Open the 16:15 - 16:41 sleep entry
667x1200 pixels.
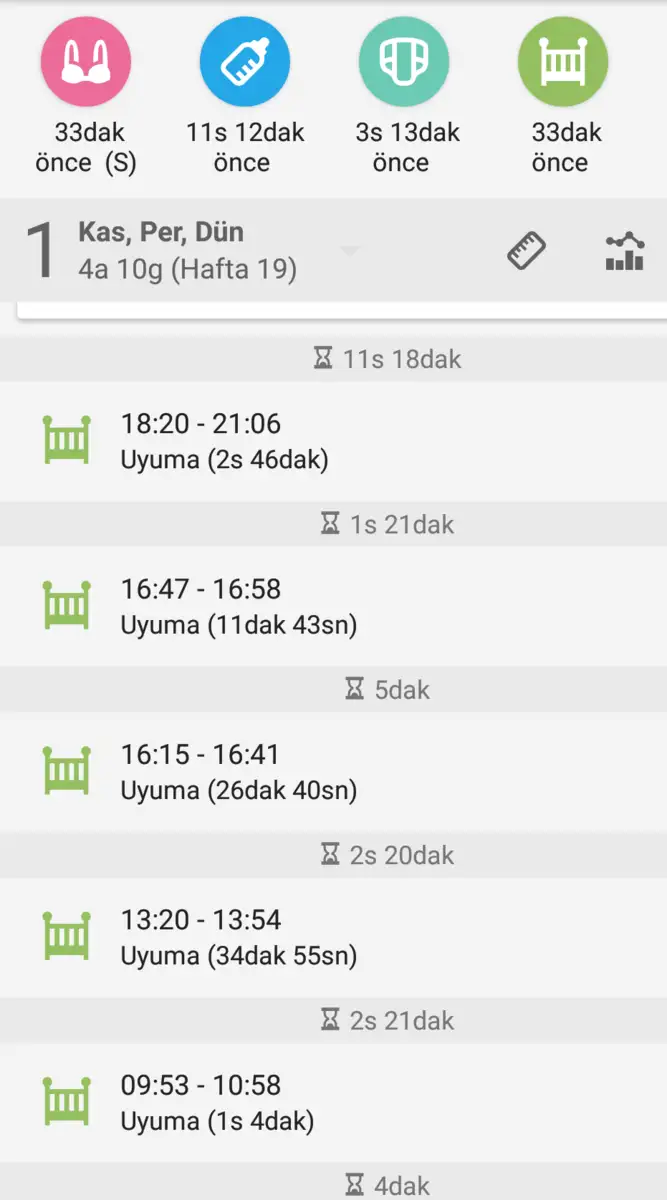tap(333, 772)
